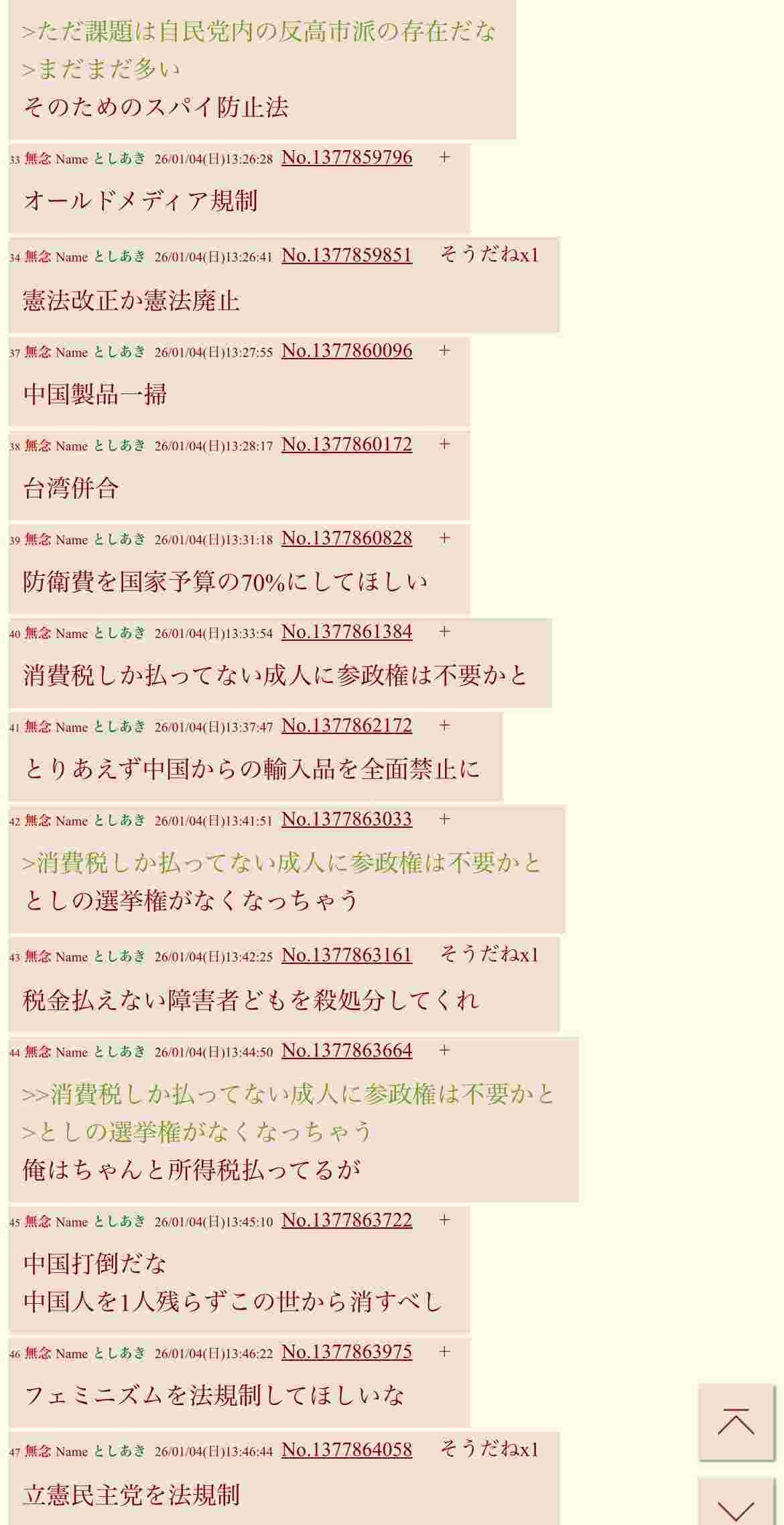Image resolution: width=784 pixels, height=1525 pixels.
Task: Expand post 44 with its plus control
Action: [444, 1050]
